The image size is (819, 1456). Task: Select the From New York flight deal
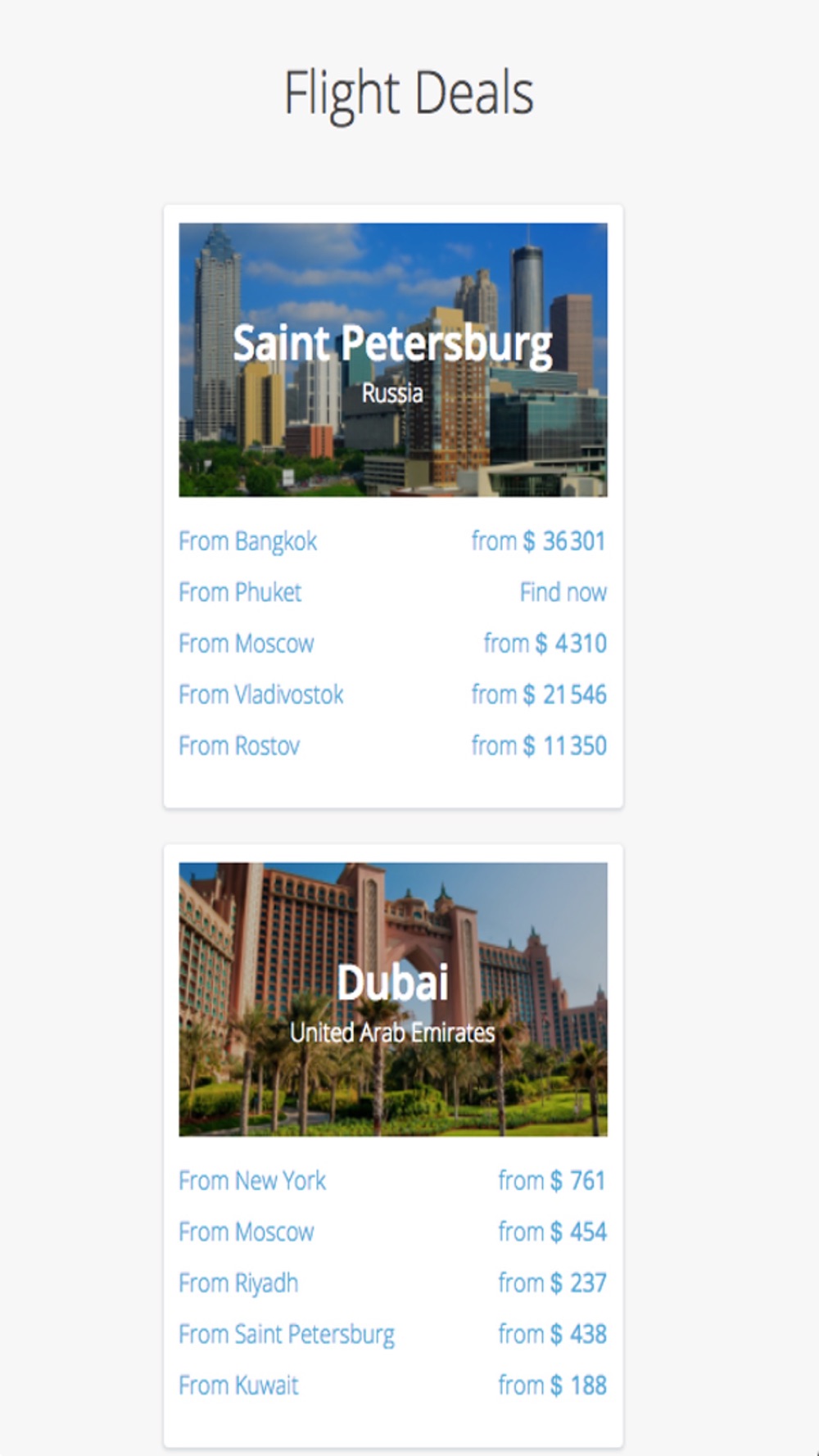tap(252, 1181)
